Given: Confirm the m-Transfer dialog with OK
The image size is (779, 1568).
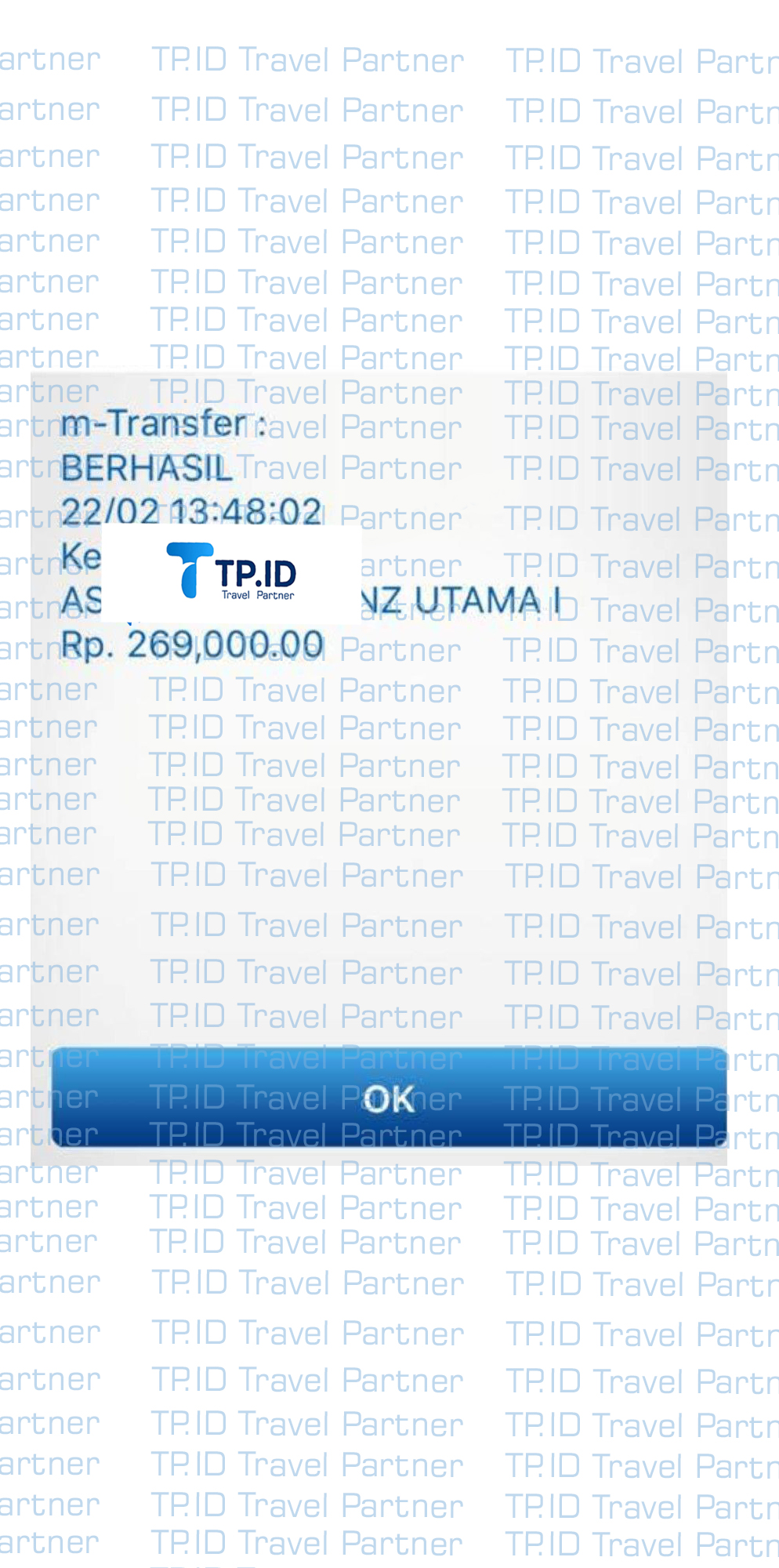Looking at the screenshot, I should point(389,1098).
